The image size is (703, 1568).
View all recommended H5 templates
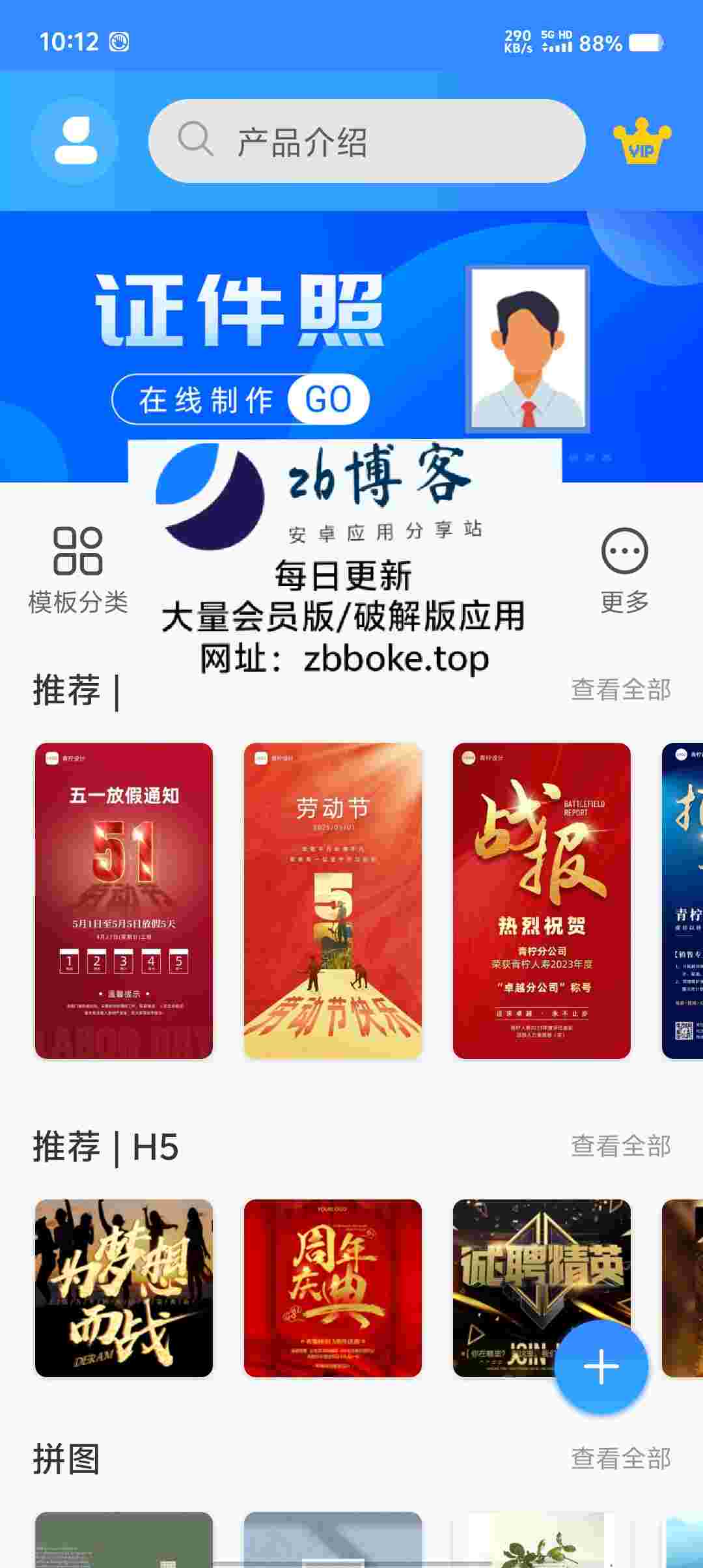point(620,1146)
